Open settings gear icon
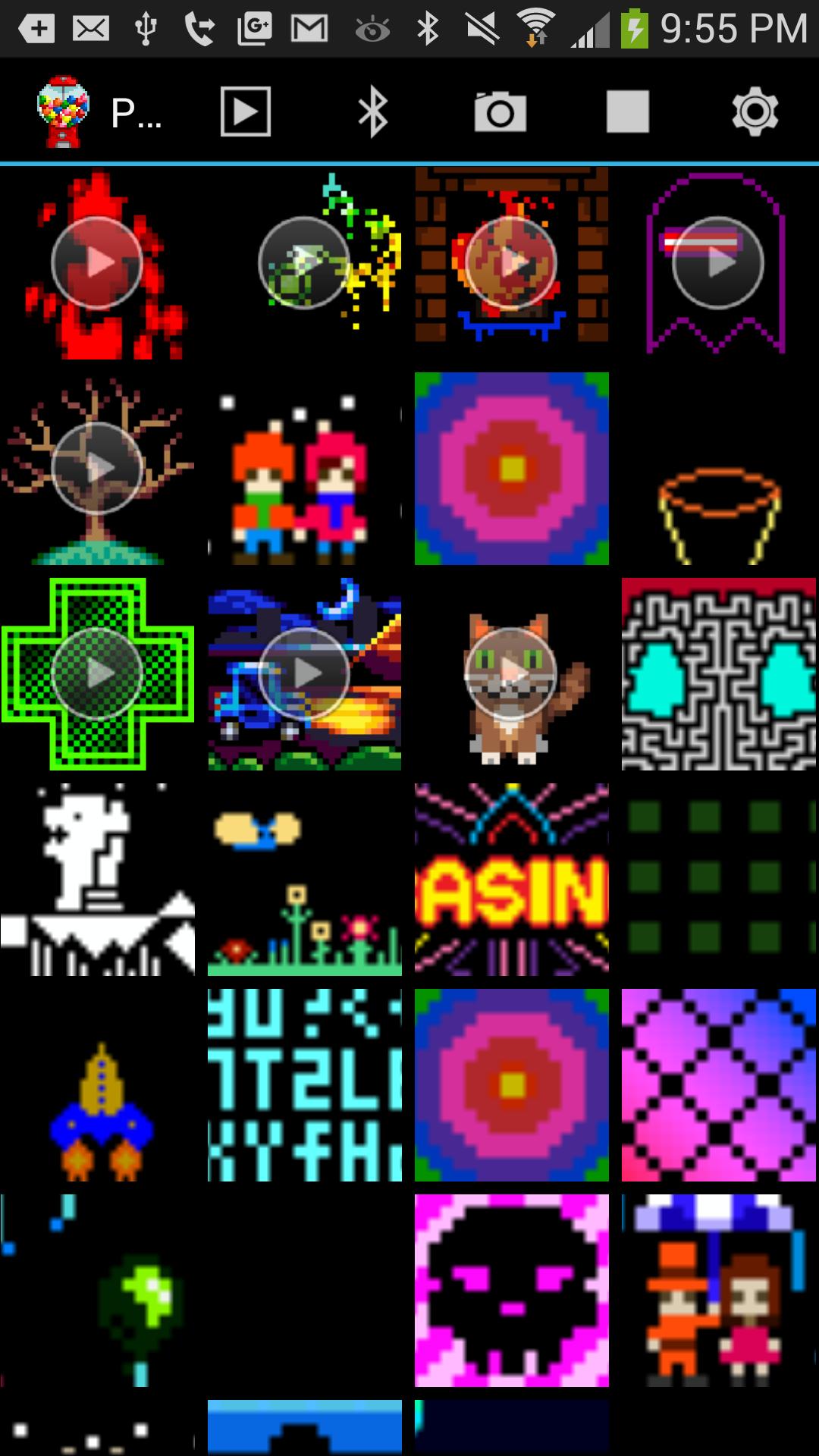 pyautogui.click(x=755, y=112)
